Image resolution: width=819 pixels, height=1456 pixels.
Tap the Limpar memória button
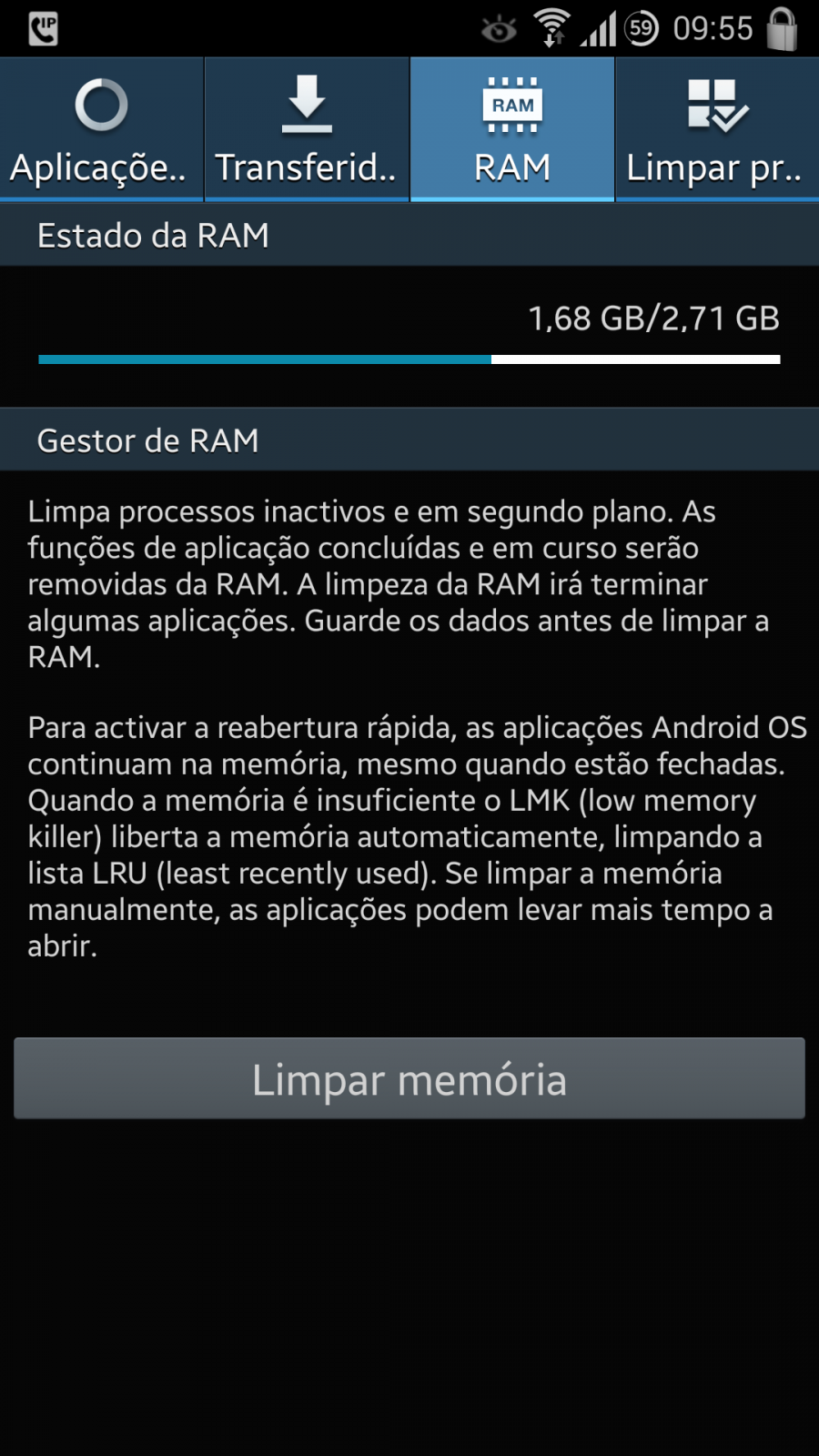point(409,1078)
